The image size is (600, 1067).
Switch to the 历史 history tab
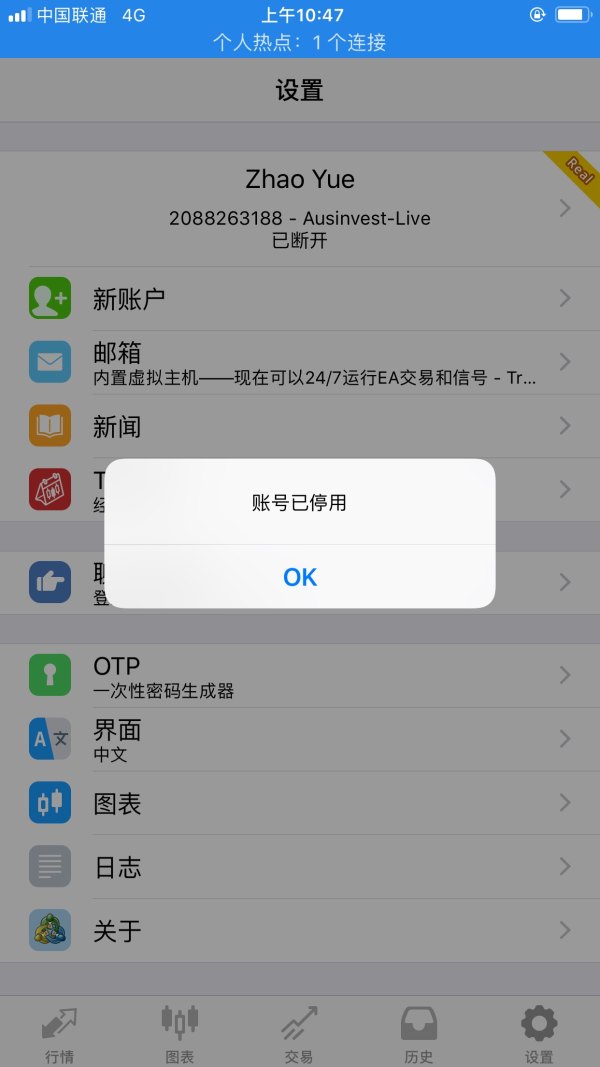pos(419,1033)
